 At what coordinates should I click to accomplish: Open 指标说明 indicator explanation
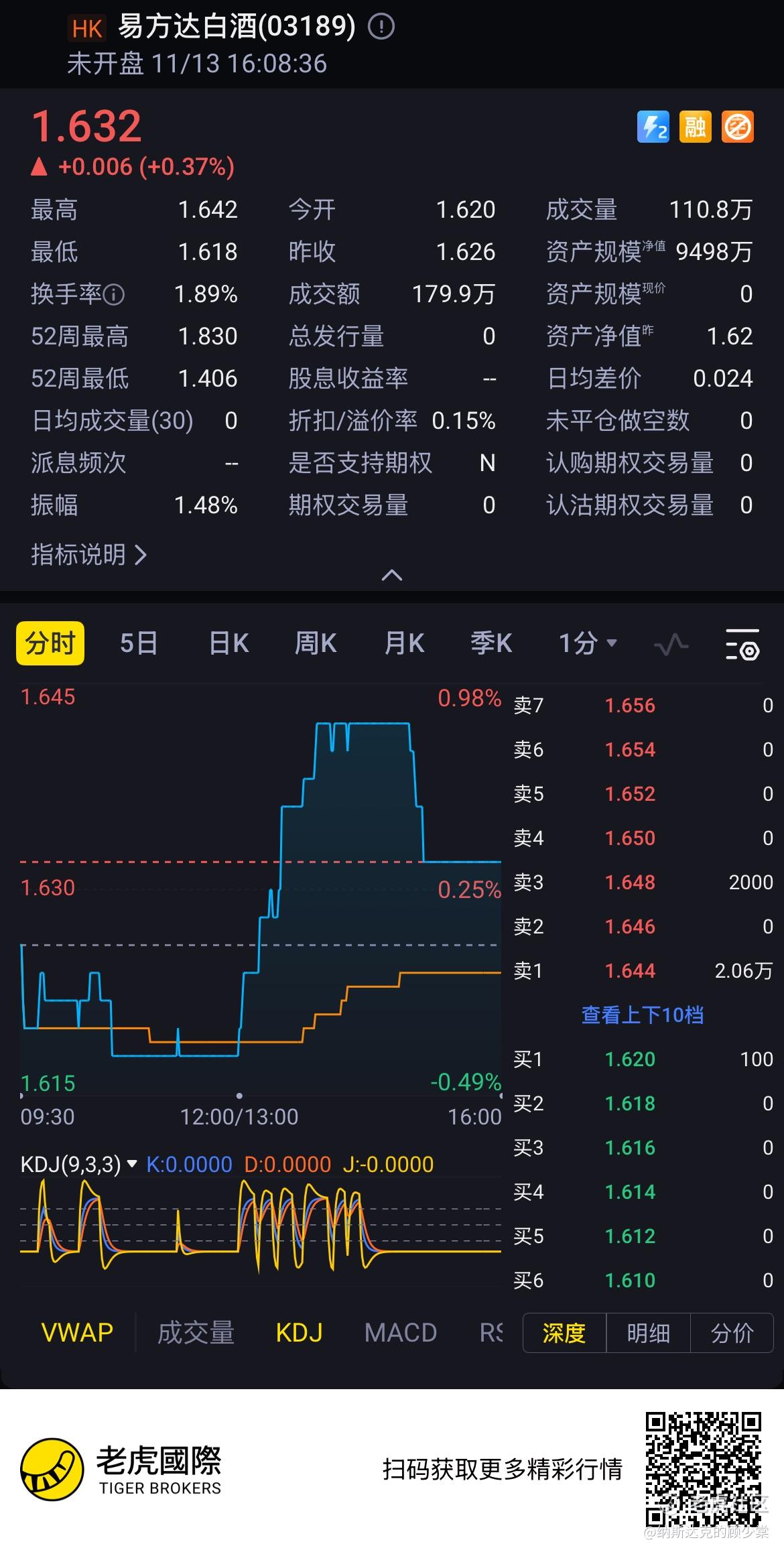88,555
